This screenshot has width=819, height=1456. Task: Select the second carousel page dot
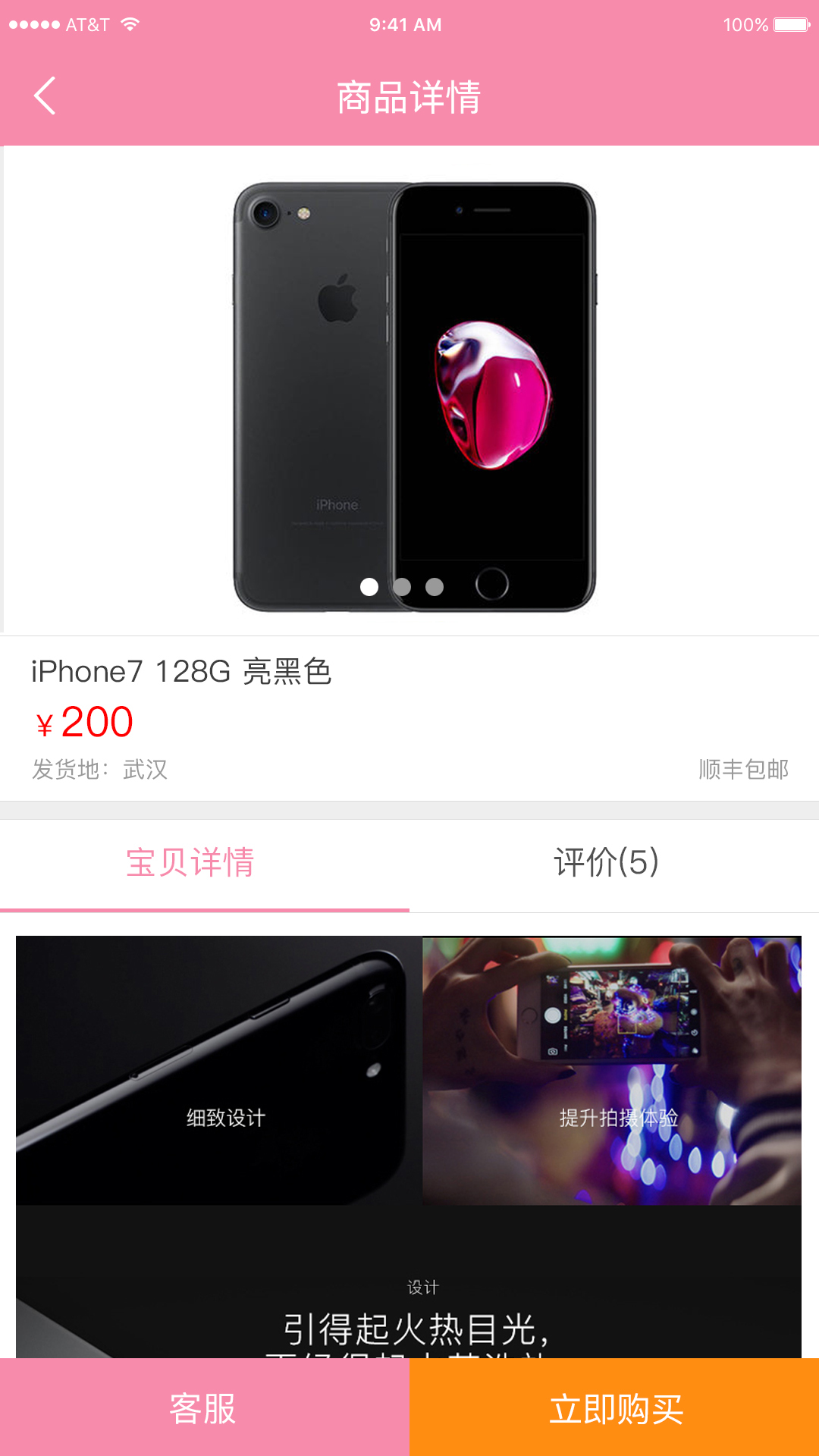click(x=402, y=587)
